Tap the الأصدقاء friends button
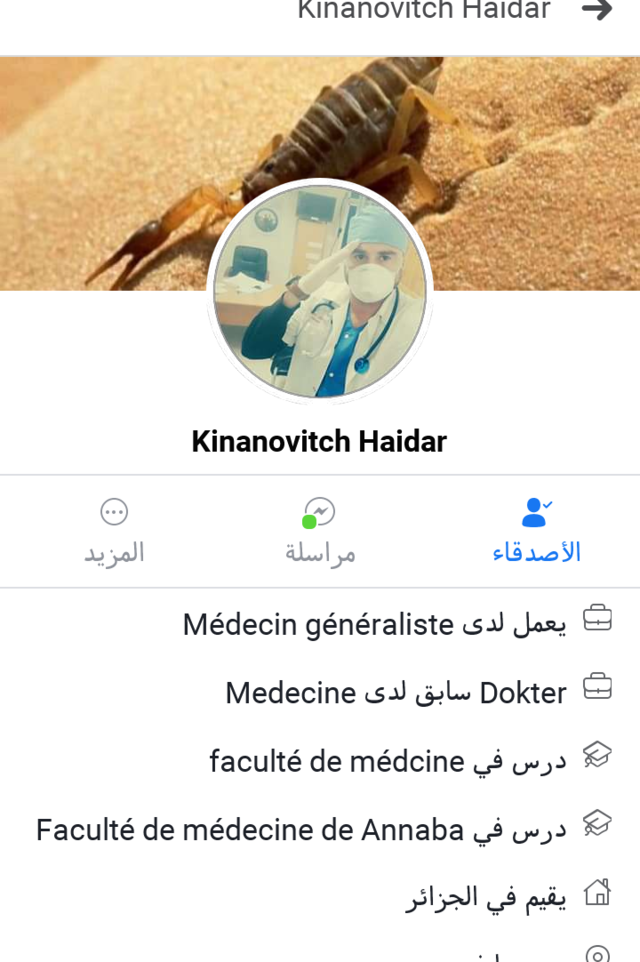This screenshot has height=962, width=640. point(536,531)
